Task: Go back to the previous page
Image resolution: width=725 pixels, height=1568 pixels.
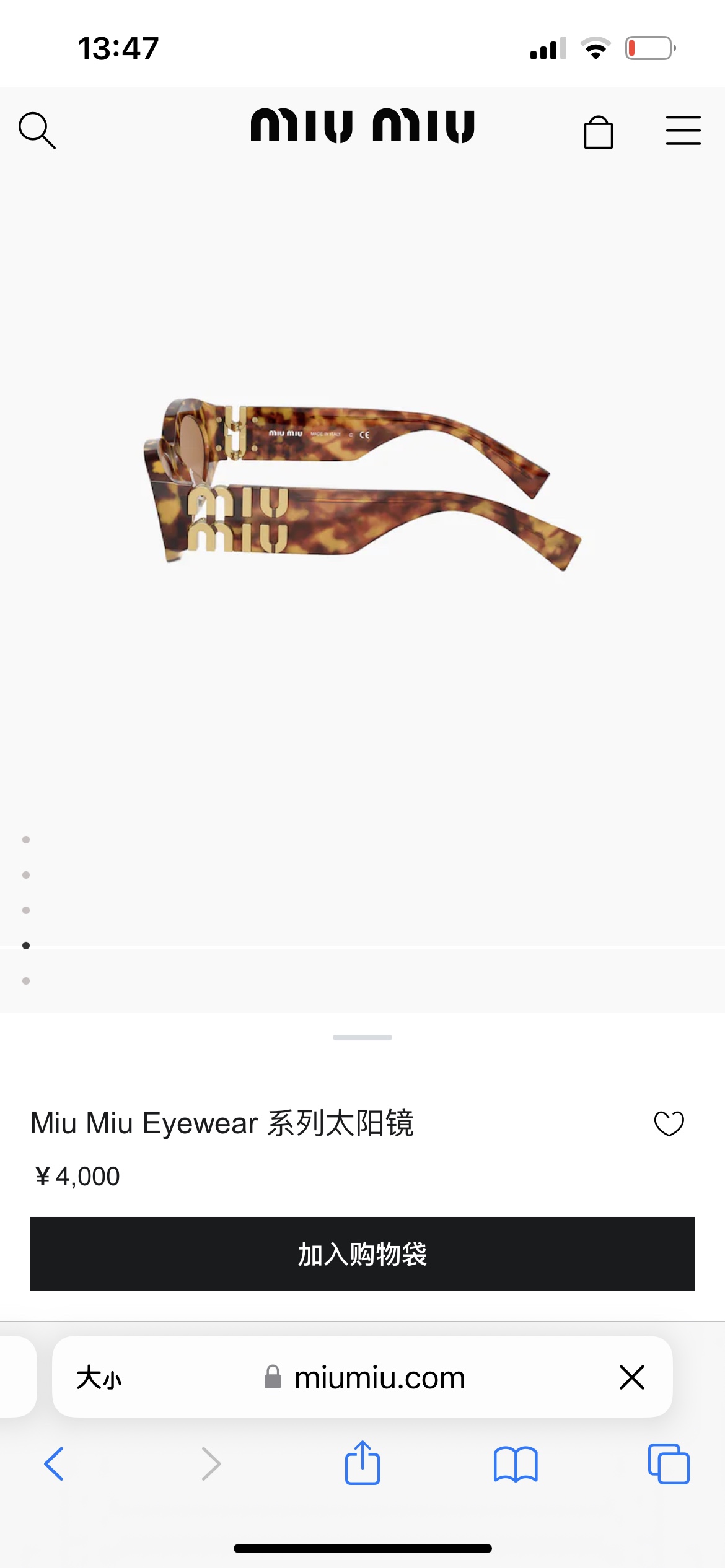Action: pyautogui.click(x=54, y=1464)
